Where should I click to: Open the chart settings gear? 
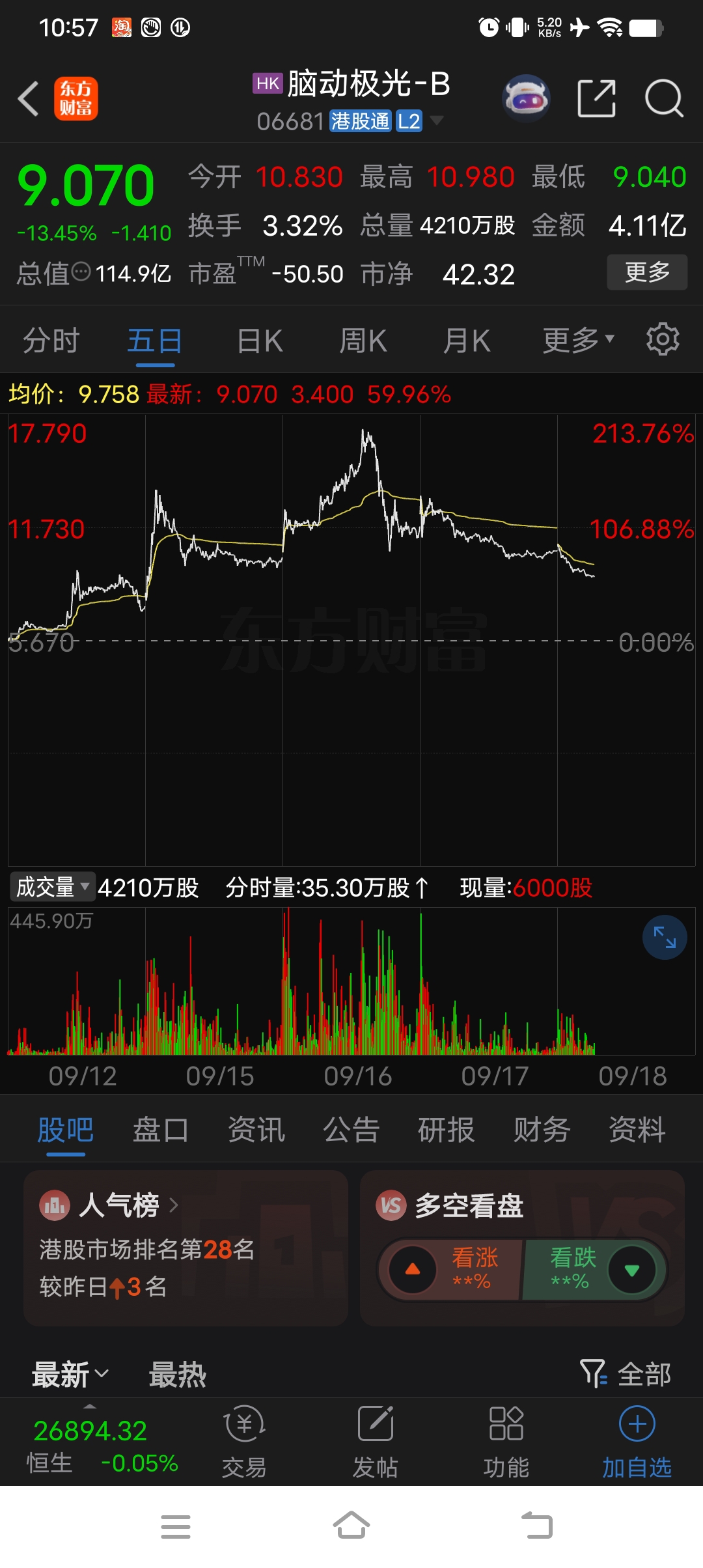pyautogui.click(x=663, y=339)
